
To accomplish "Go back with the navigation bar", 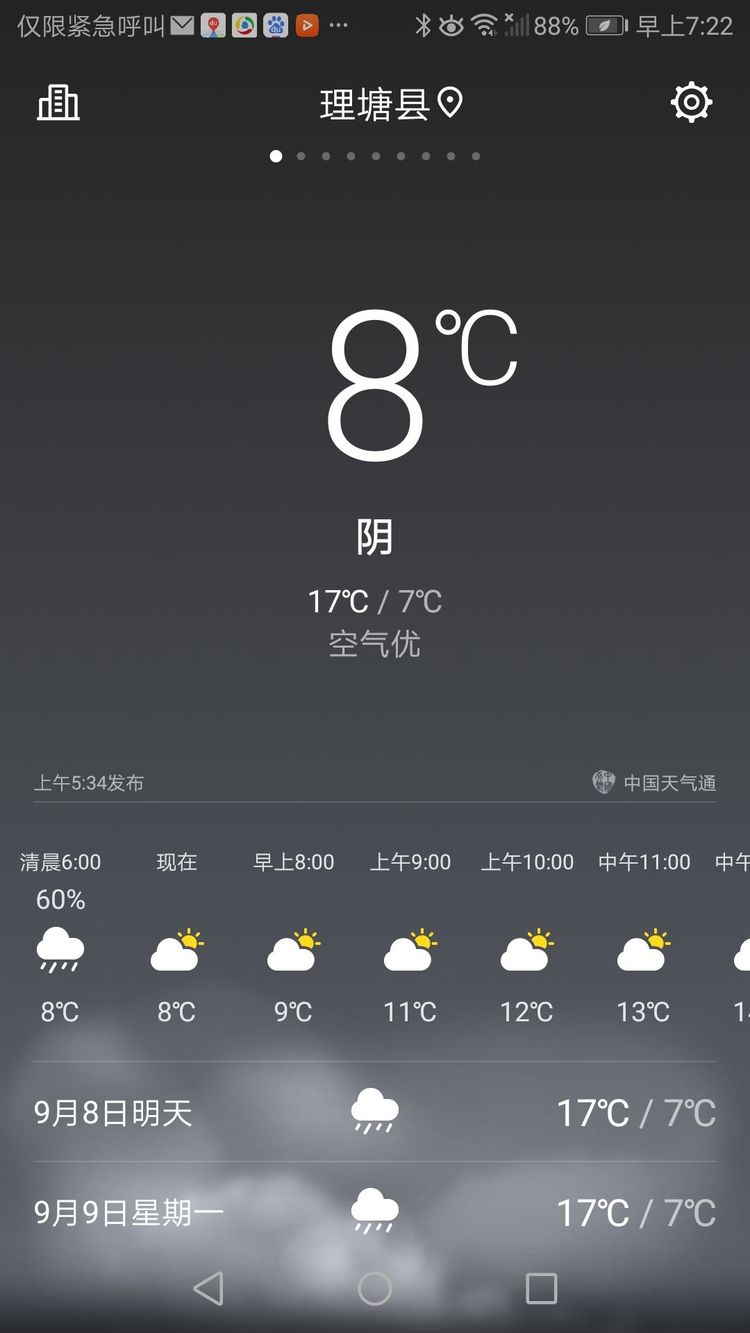I will [x=208, y=1288].
